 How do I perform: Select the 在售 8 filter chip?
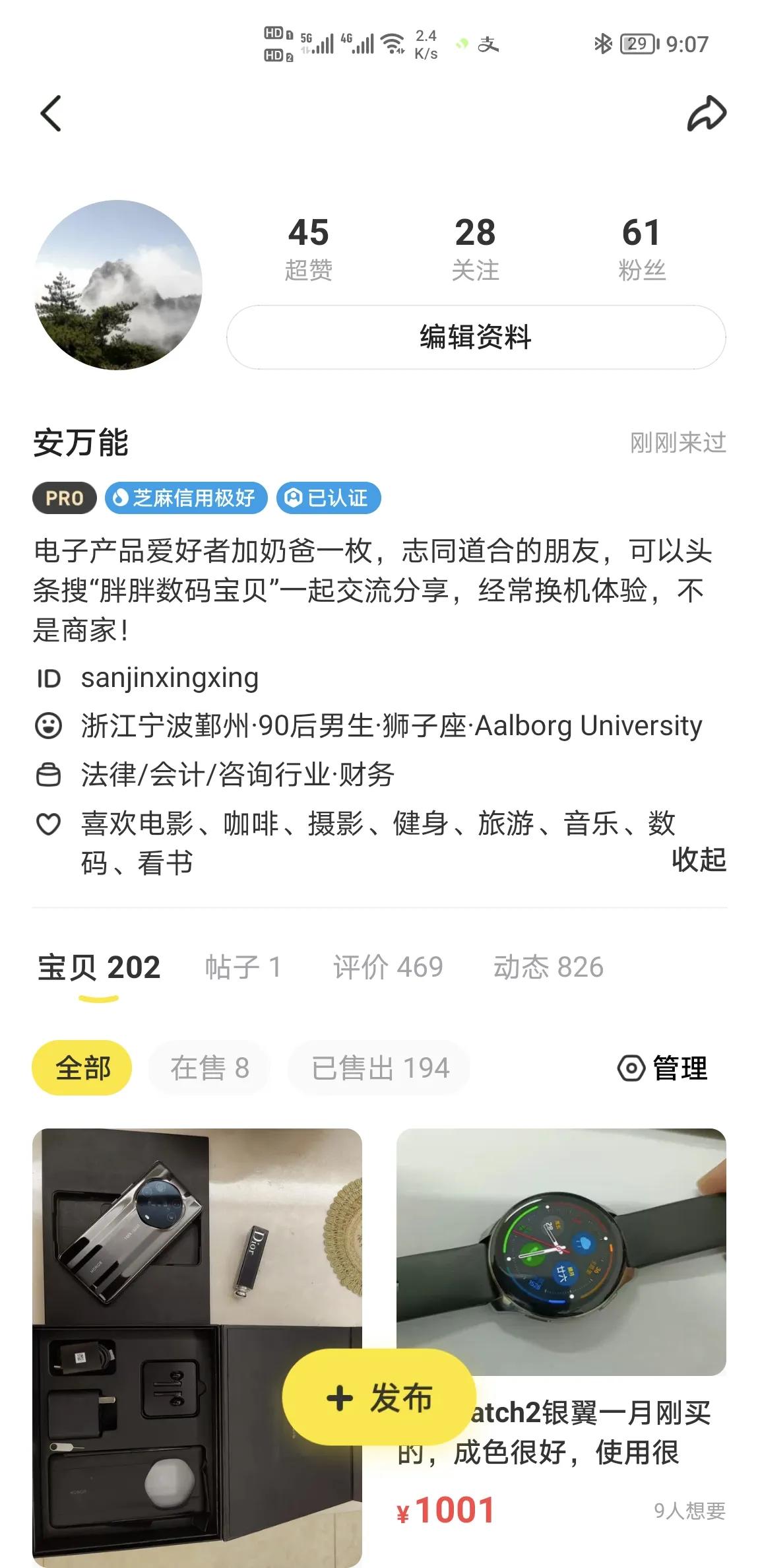click(x=209, y=1068)
